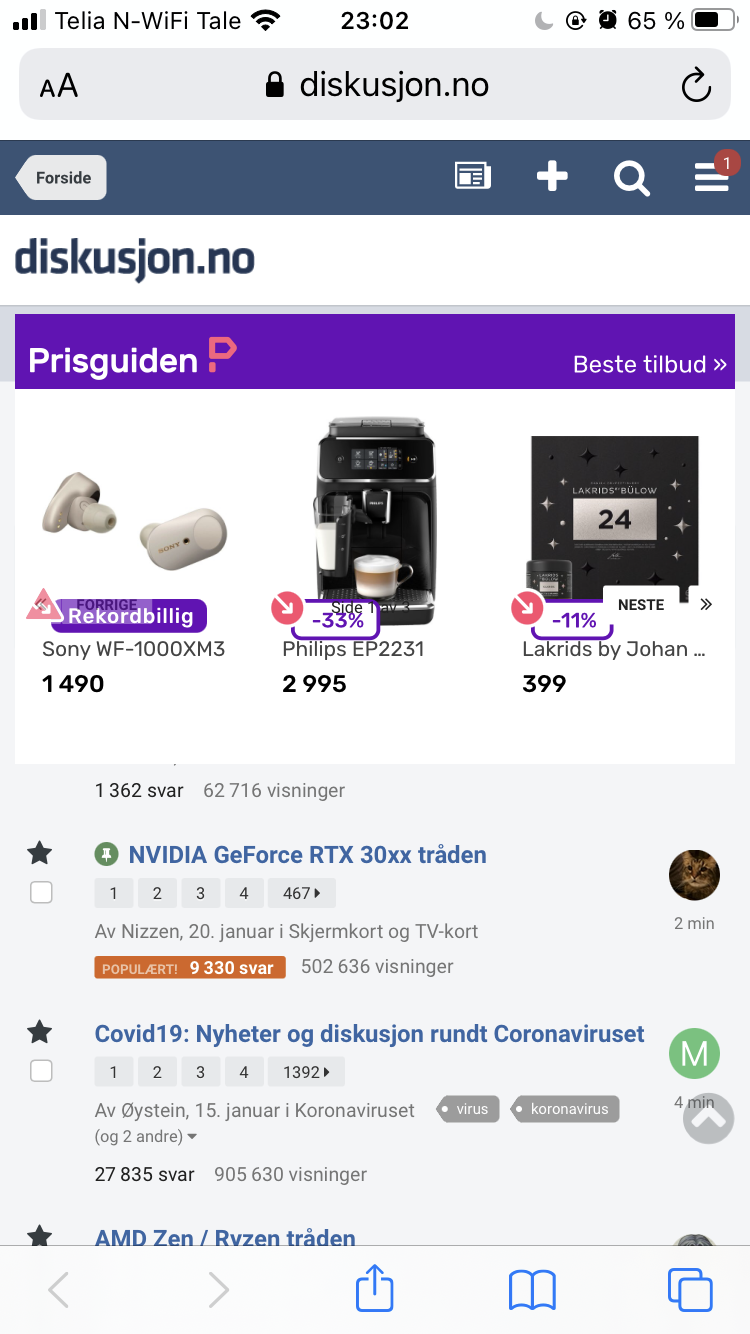
Task: Open the hamburger menu with notification badge
Action: (712, 177)
